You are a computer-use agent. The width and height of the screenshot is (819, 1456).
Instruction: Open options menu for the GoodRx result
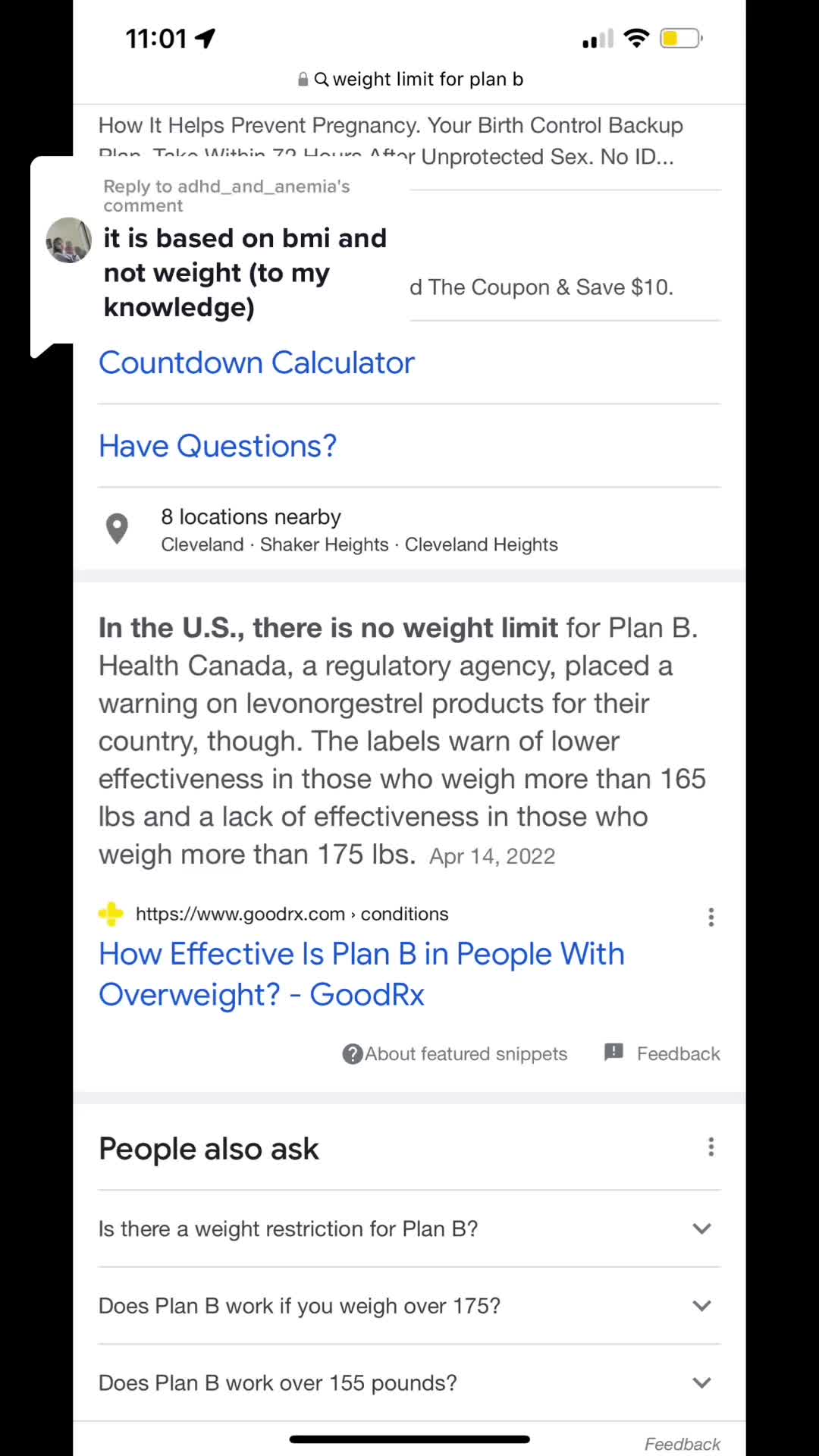711,918
